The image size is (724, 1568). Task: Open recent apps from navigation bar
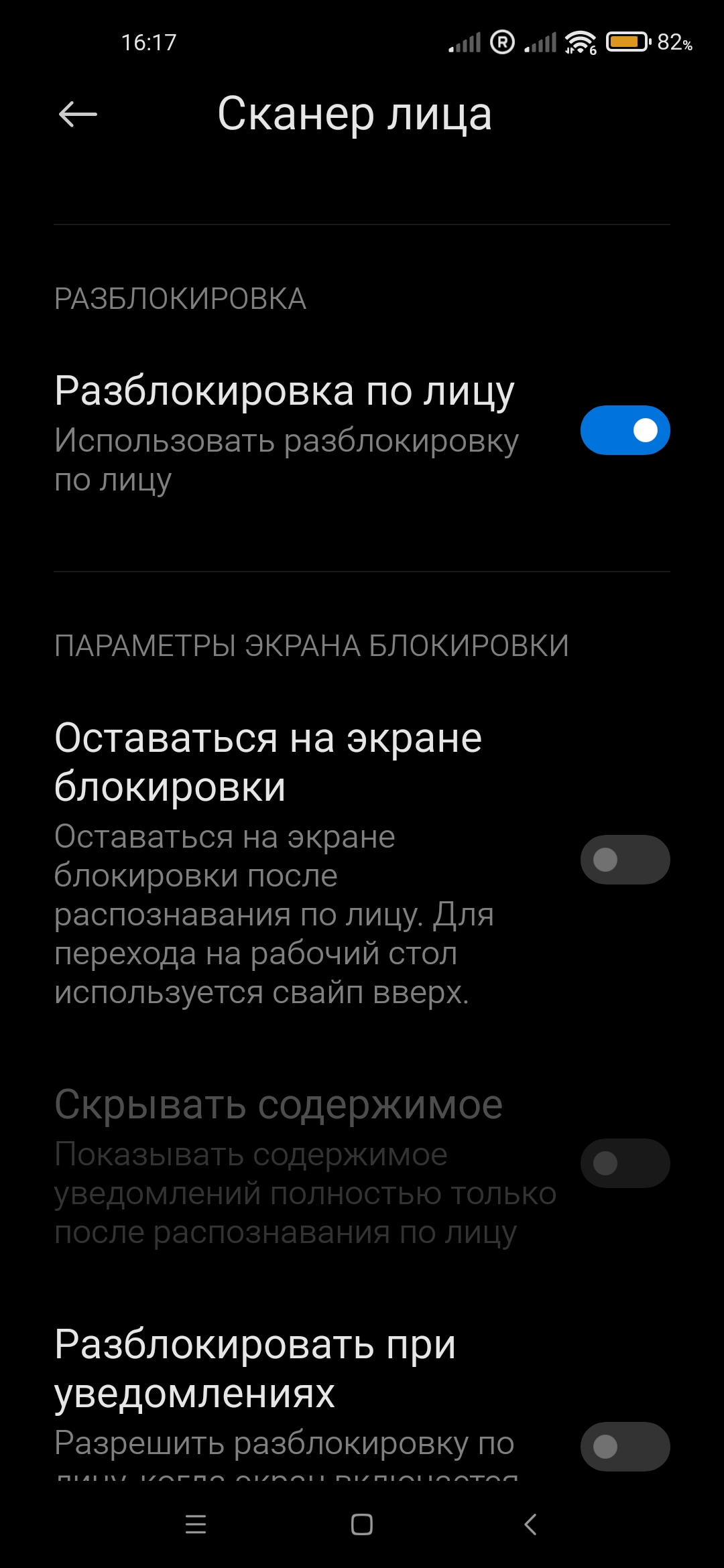tap(196, 1524)
